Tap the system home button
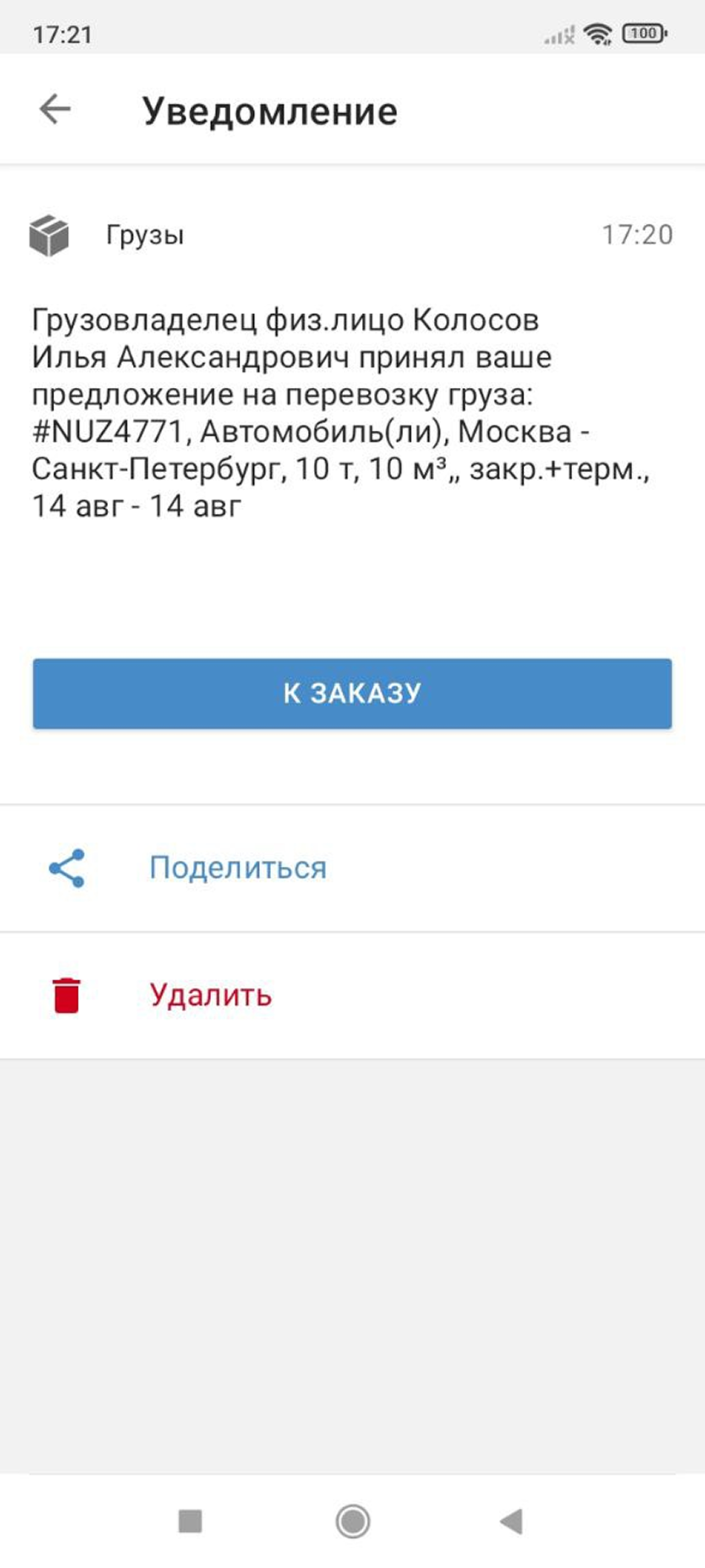705x1568 pixels. [x=352, y=1521]
